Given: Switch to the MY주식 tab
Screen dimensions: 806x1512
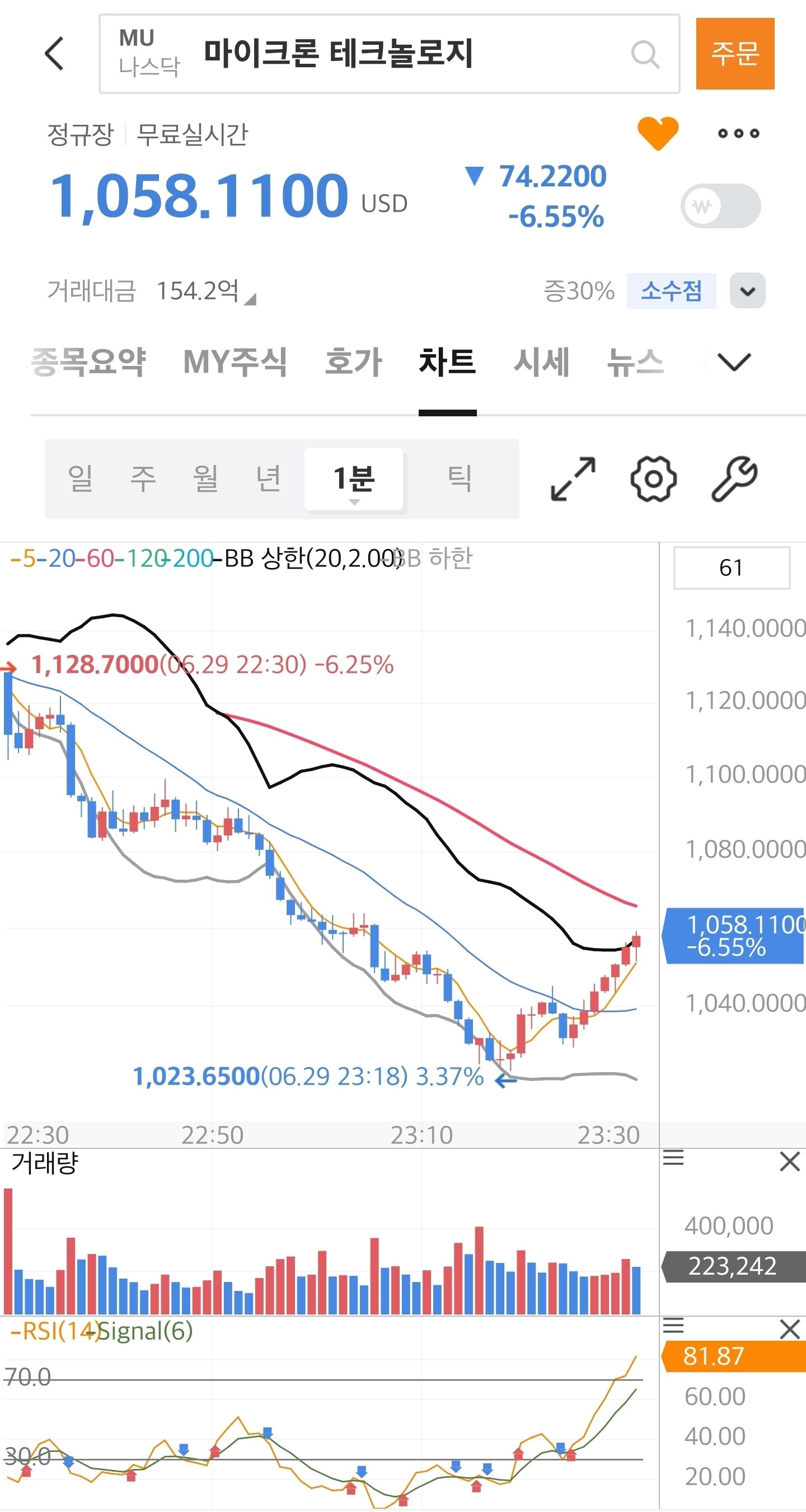Looking at the screenshot, I should (x=235, y=361).
